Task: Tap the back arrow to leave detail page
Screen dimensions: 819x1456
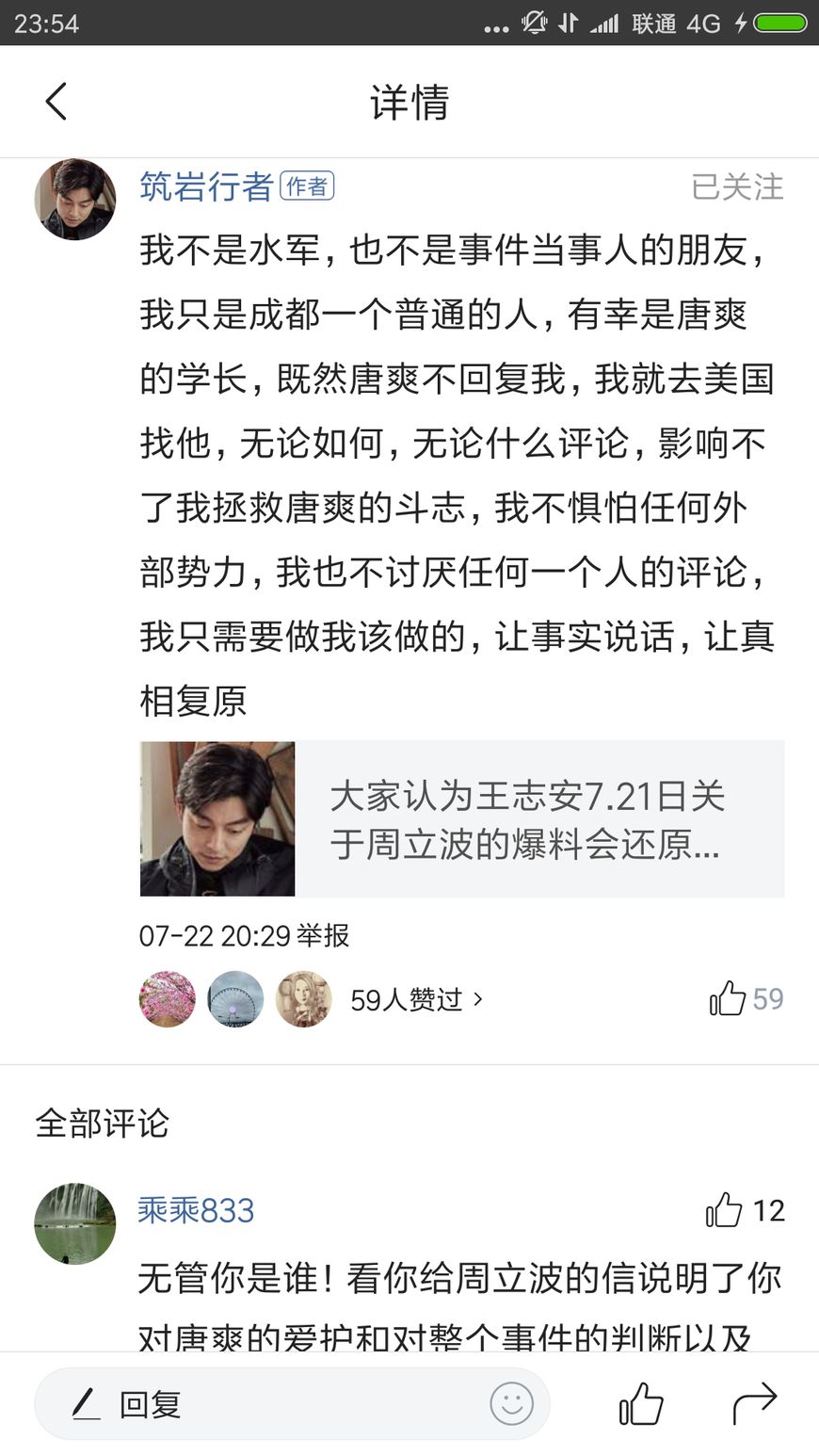Action: 55,101
